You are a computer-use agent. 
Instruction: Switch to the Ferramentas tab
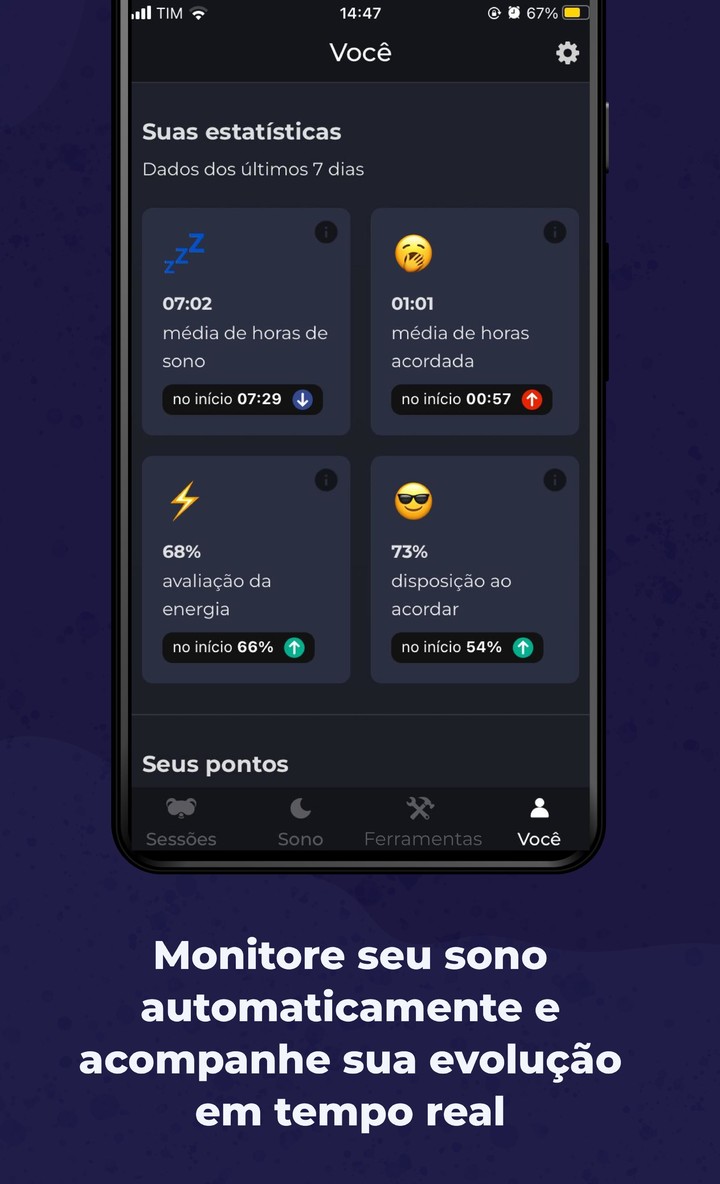click(x=423, y=822)
